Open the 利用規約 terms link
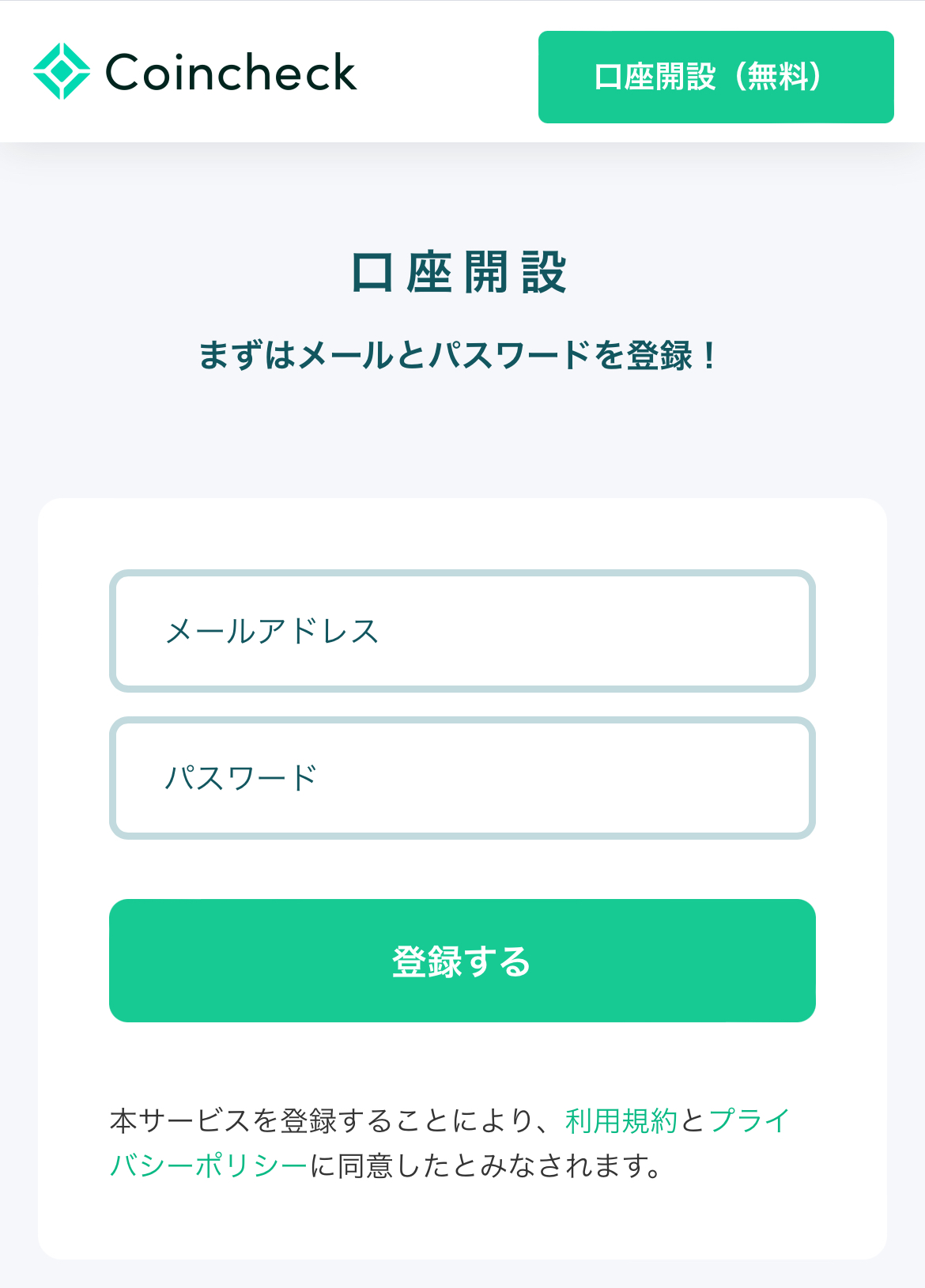The image size is (925, 1288). pyautogui.click(x=621, y=1121)
